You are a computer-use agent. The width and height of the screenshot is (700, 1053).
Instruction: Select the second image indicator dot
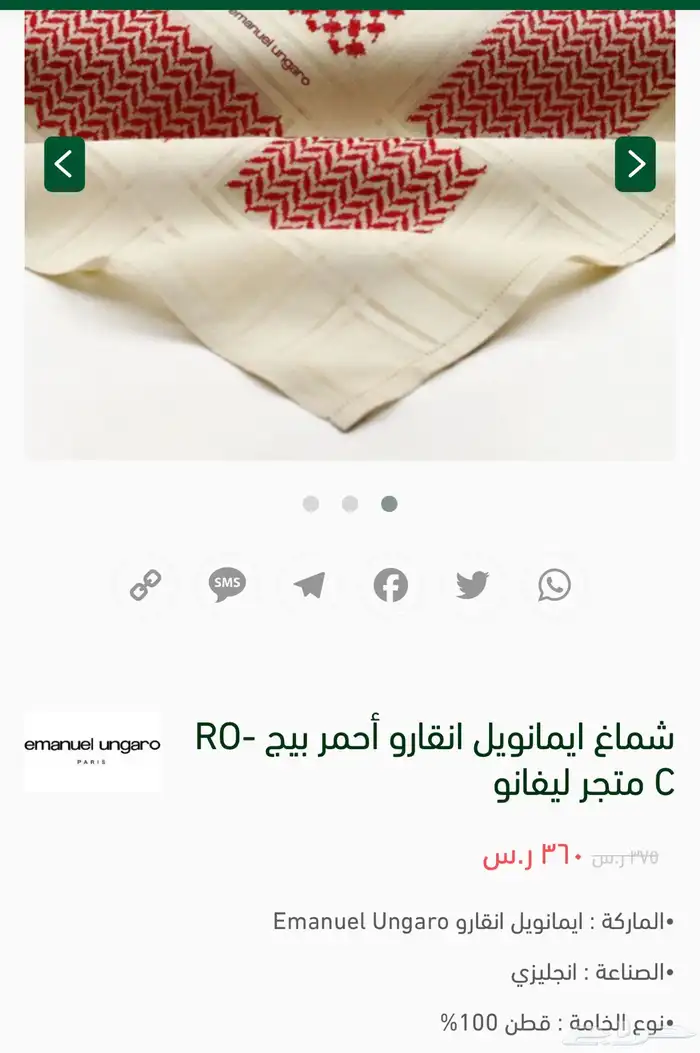tap(350, 504)
